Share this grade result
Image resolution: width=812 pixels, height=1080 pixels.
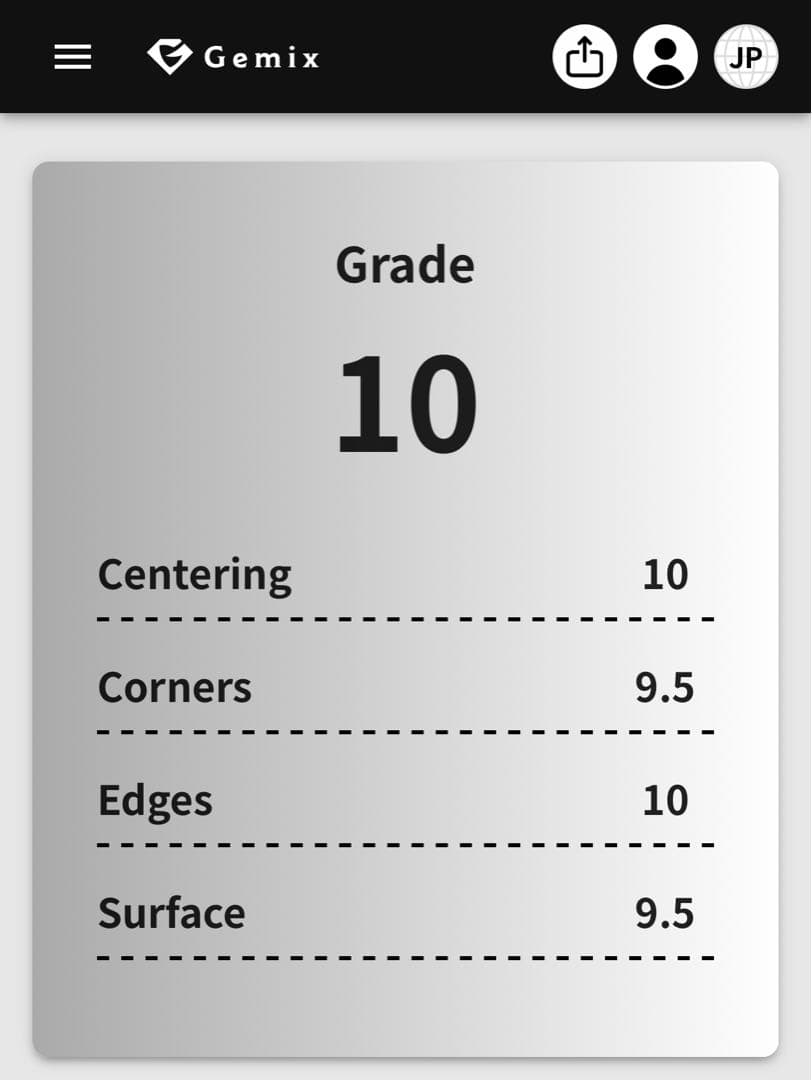[585, 57]
